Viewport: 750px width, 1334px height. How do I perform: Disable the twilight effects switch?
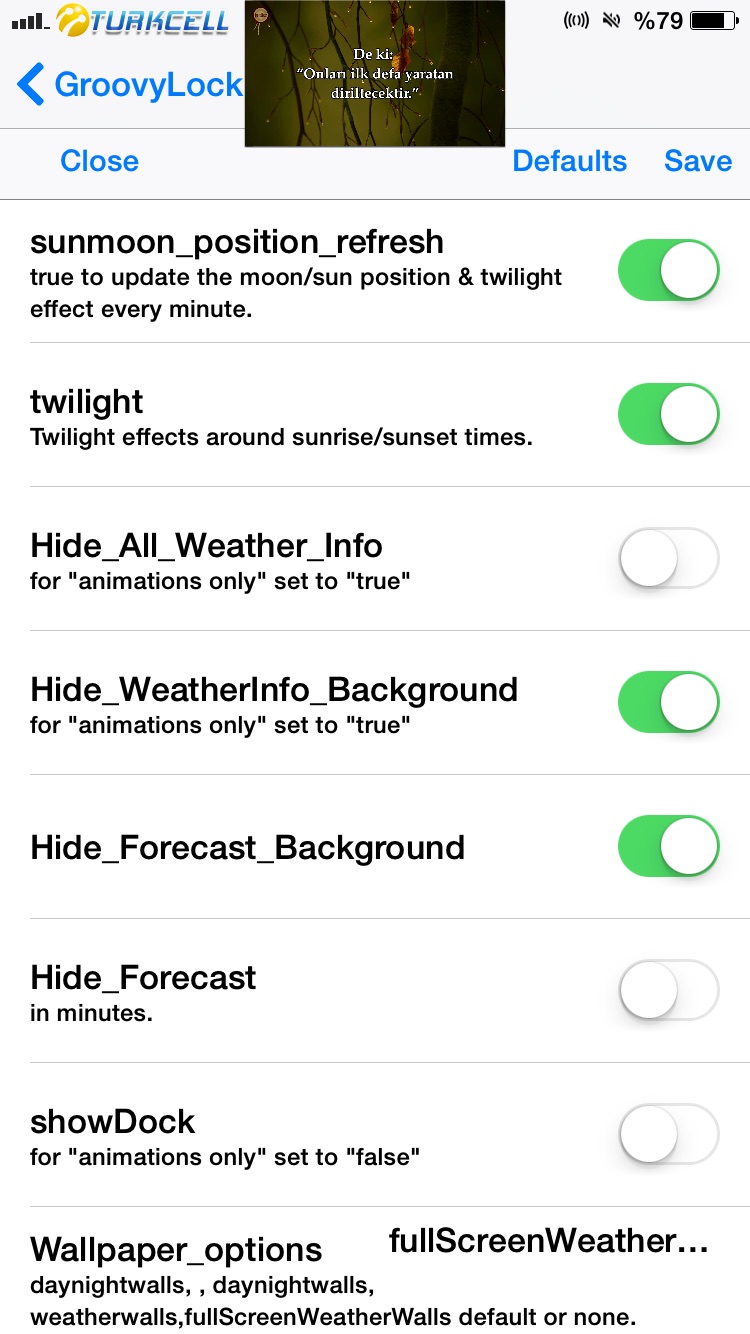(669, 414)
